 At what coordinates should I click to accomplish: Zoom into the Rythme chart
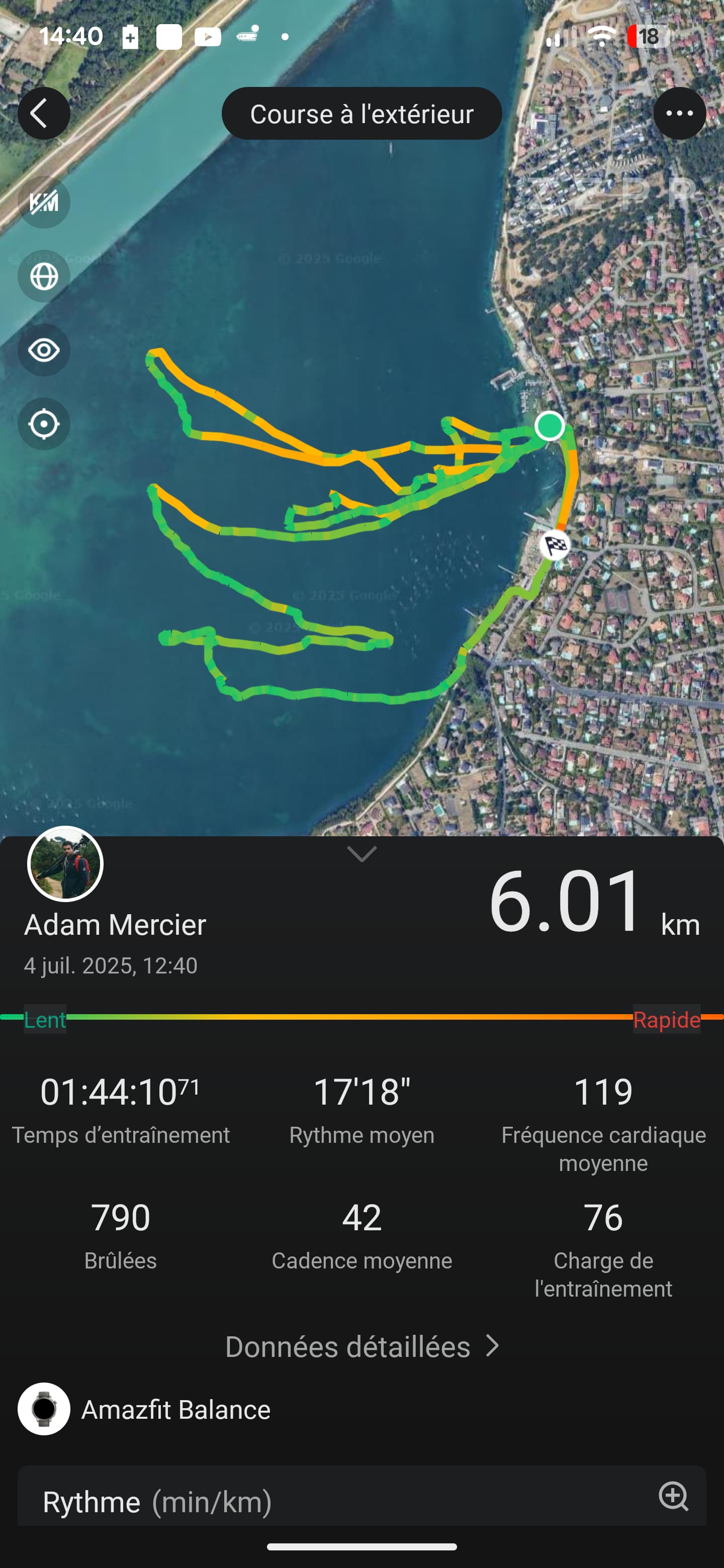click(673, 1496)
